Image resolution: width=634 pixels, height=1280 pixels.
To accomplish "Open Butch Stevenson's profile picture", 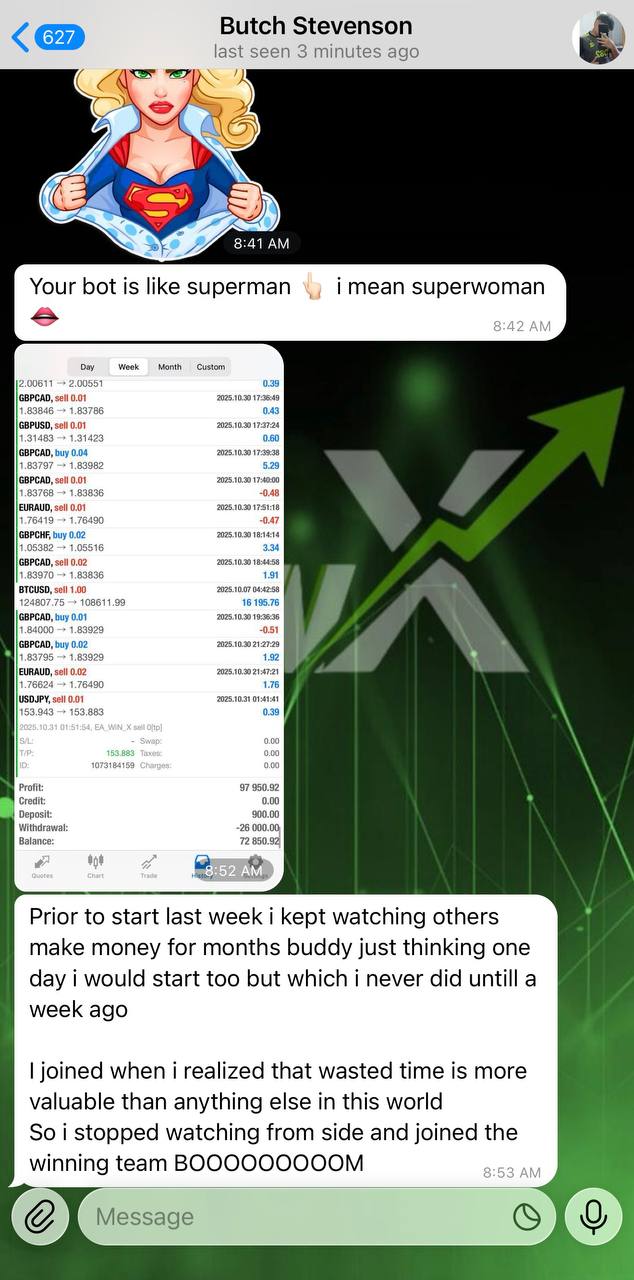I will tap(598, 38).
